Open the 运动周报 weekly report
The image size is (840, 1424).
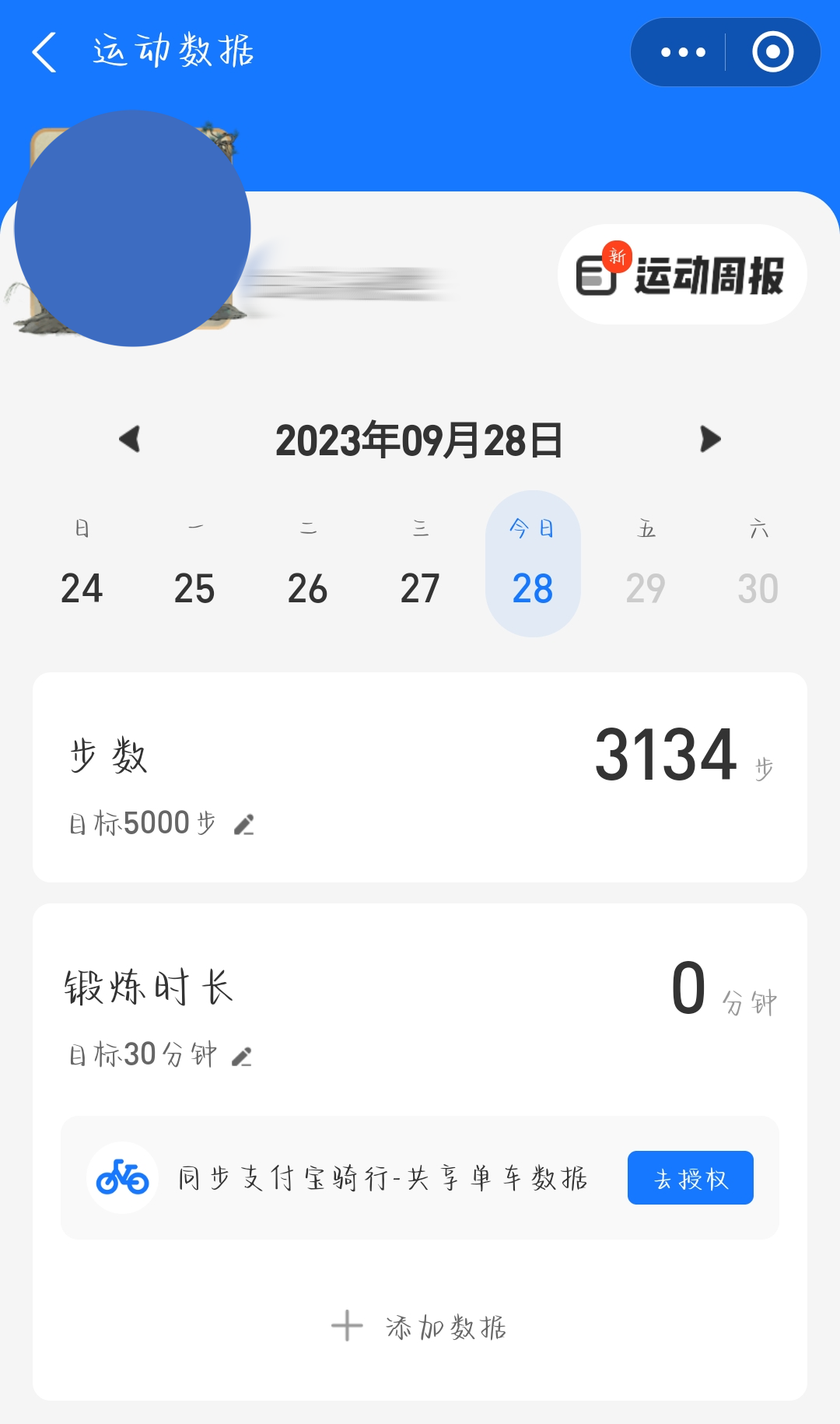click(682, 275)
